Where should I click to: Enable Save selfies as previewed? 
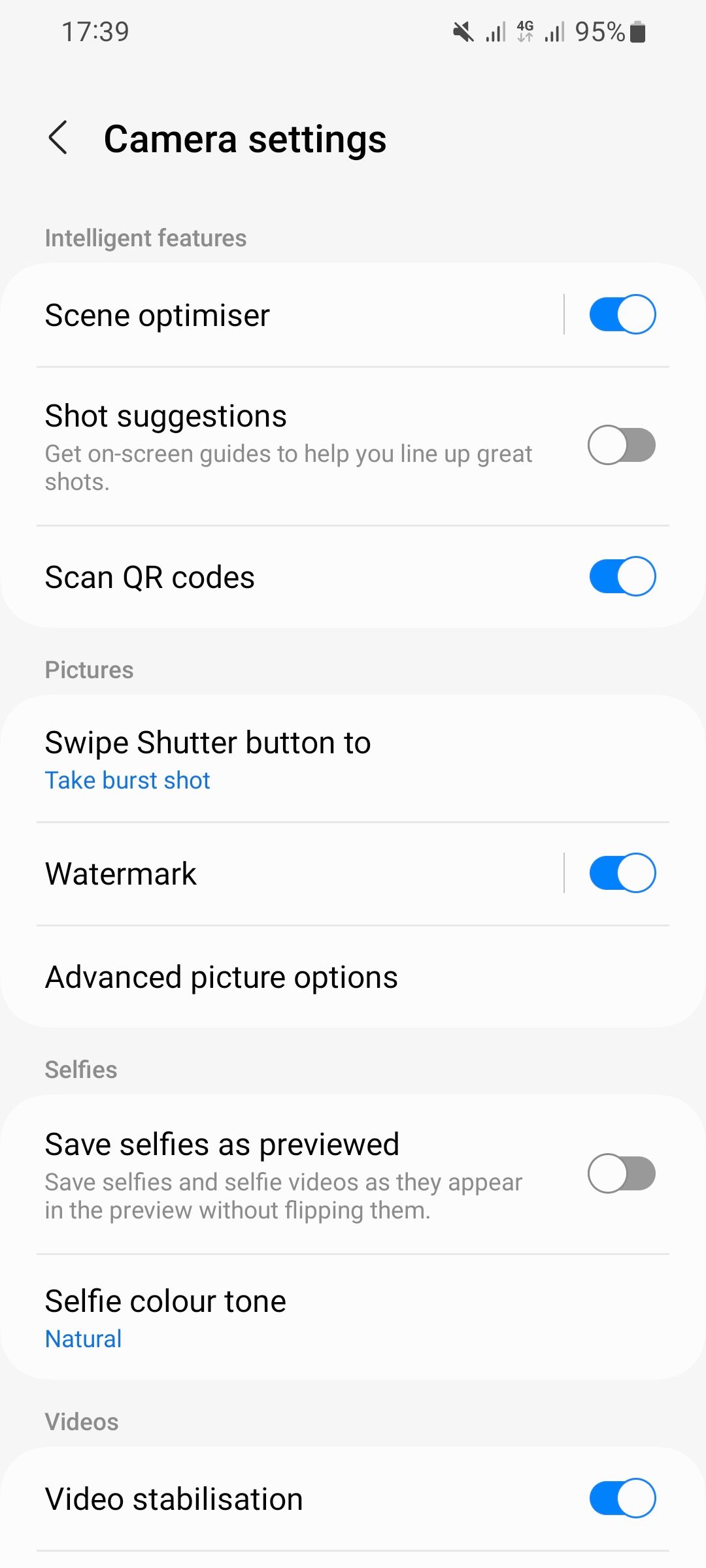[x=620, y=1173]
